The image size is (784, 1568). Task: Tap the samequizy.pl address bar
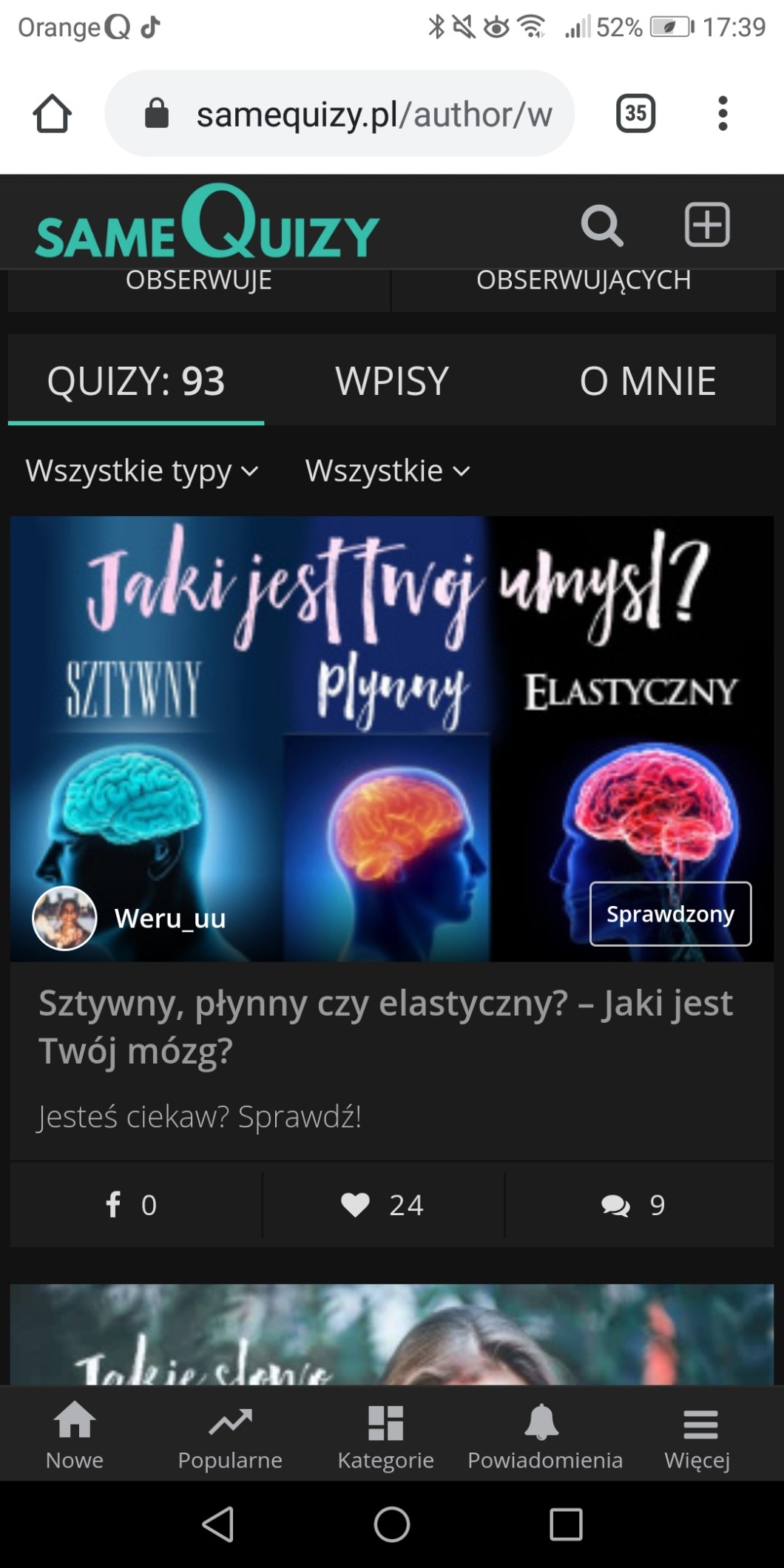tap(339, 113)
